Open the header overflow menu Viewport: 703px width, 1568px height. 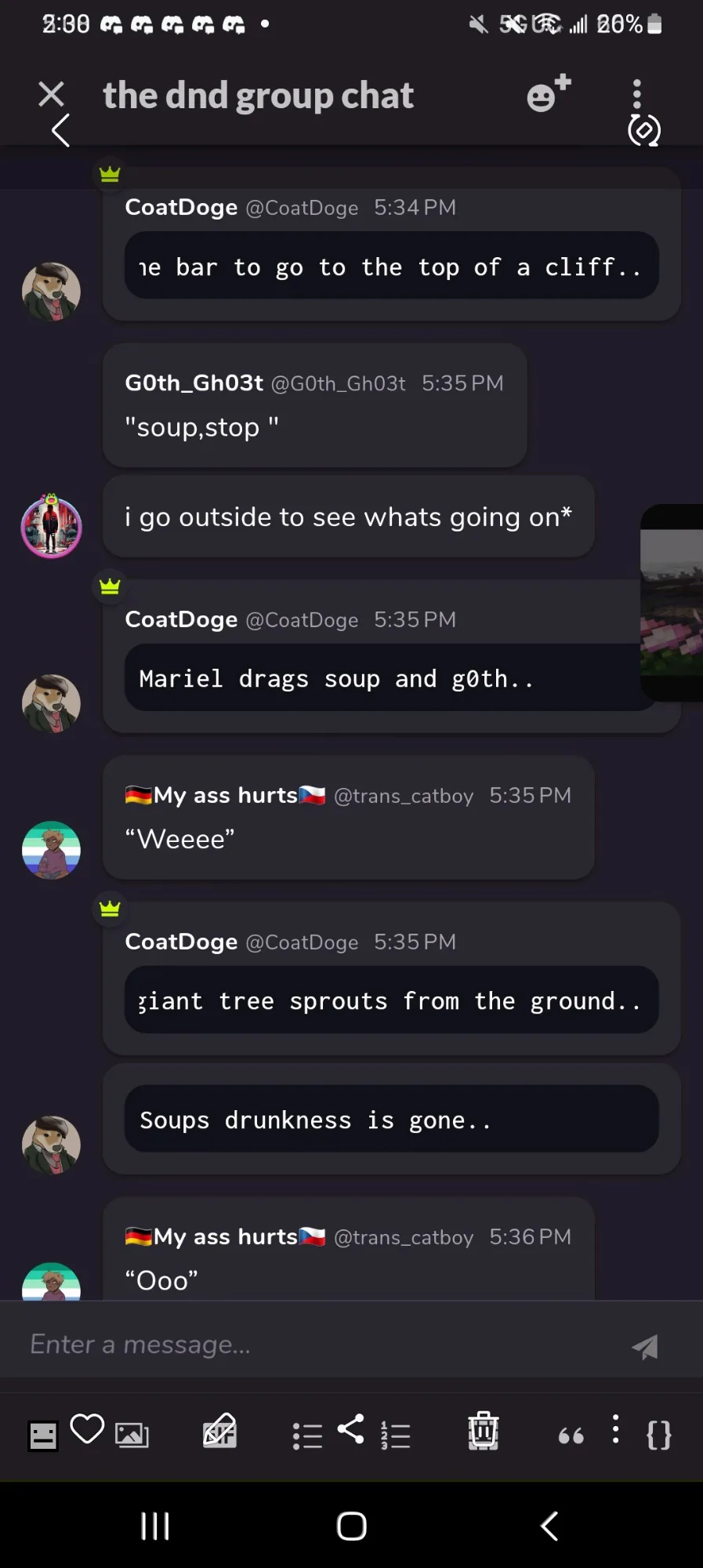(636, 93)
